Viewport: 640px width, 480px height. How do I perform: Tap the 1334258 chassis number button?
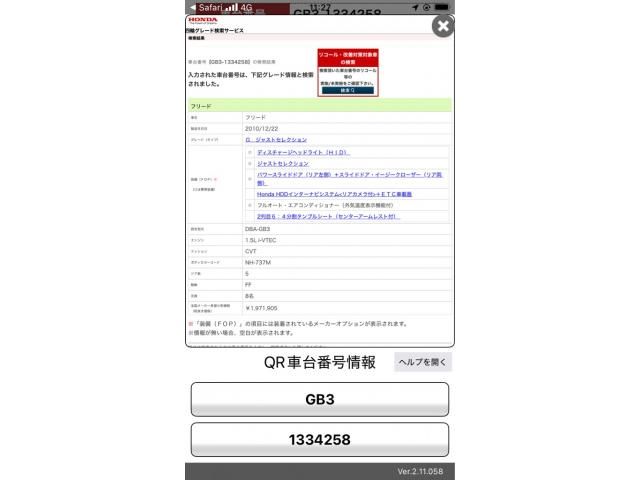319,439
